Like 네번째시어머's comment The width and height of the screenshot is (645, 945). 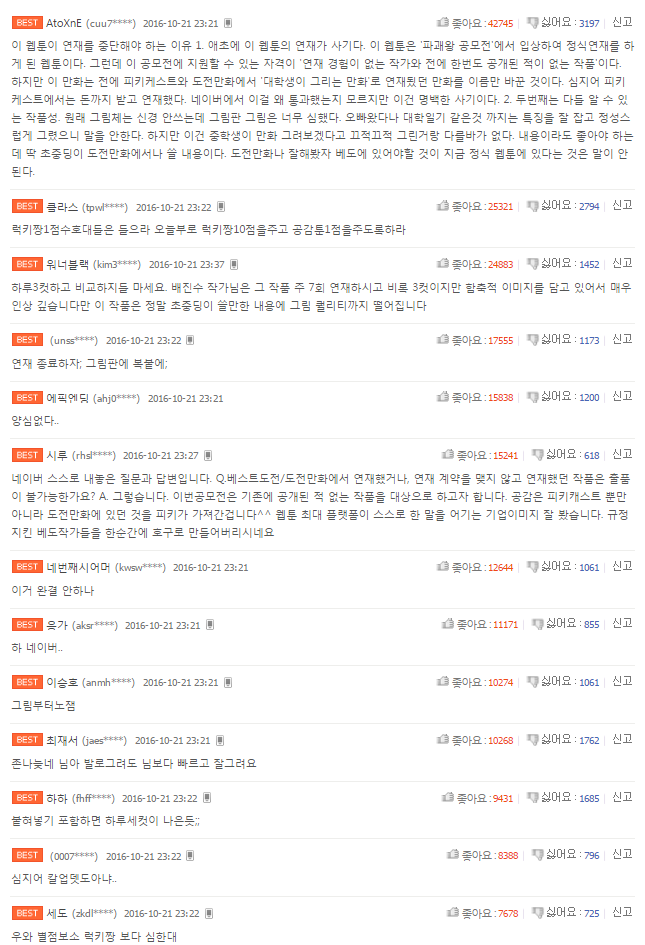point(475,567)
